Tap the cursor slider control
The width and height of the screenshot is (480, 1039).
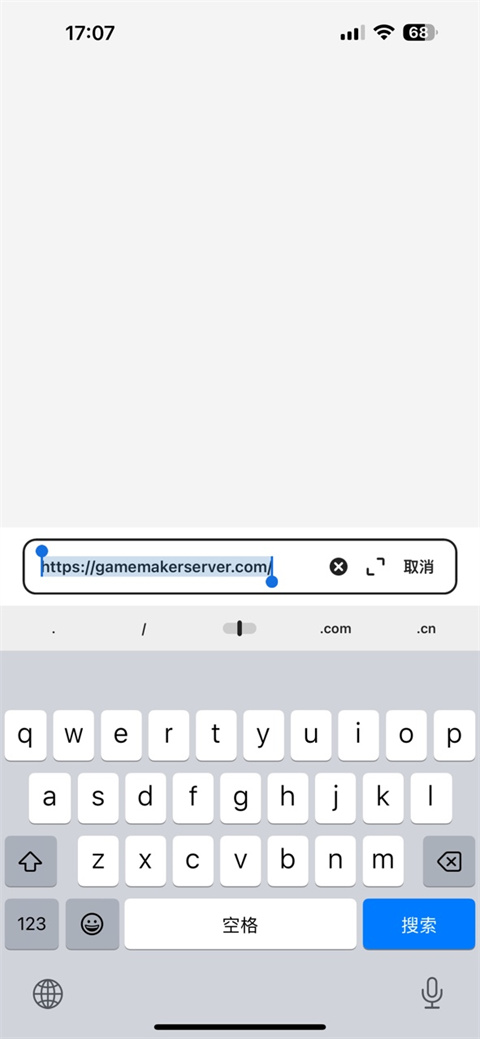pyautogui.click(x=239, y=628)
